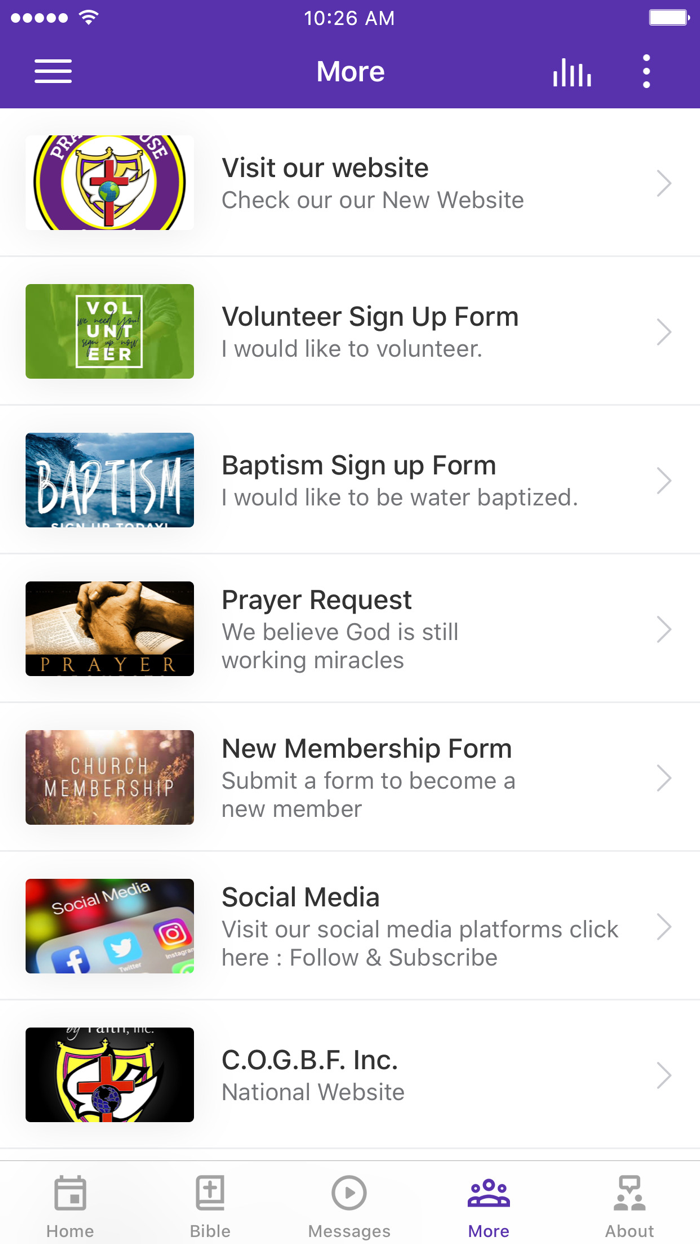The width and height of the screenshot is (700, 1244).
Task: Open Visit our website row
Action: click(350, 183)
